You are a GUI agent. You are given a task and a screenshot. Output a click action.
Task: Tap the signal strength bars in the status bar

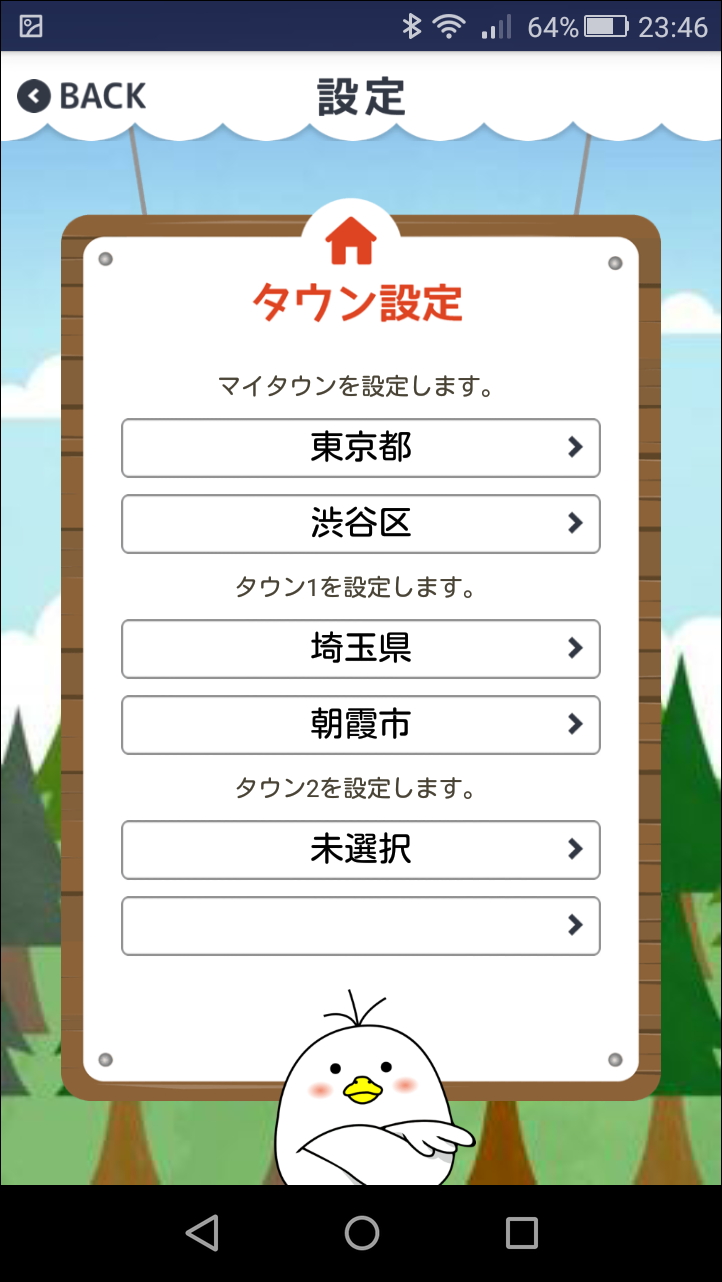[492, 27]
